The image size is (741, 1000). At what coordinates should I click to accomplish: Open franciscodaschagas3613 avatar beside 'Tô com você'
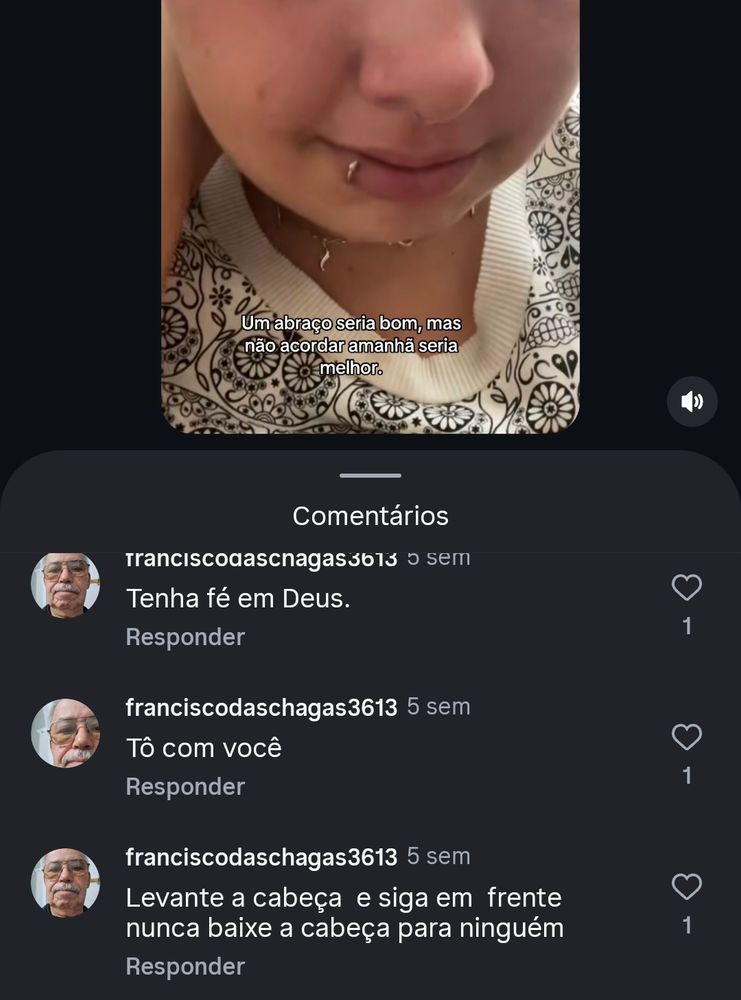pyautogui.click(x=66, y=733)
